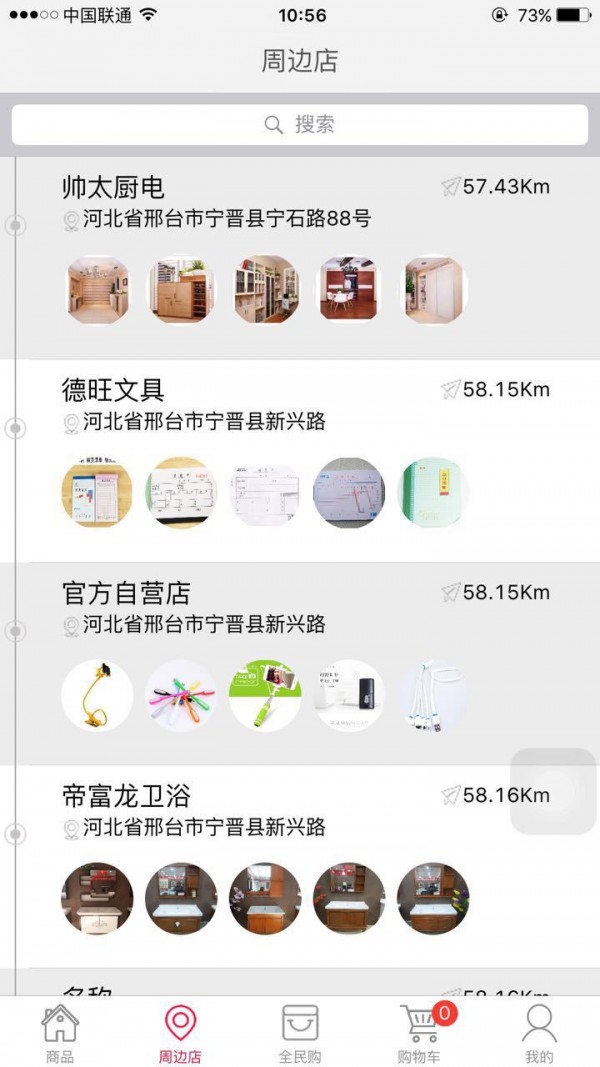Open the 帅太厨电 store listing

(x=113, y=187)
